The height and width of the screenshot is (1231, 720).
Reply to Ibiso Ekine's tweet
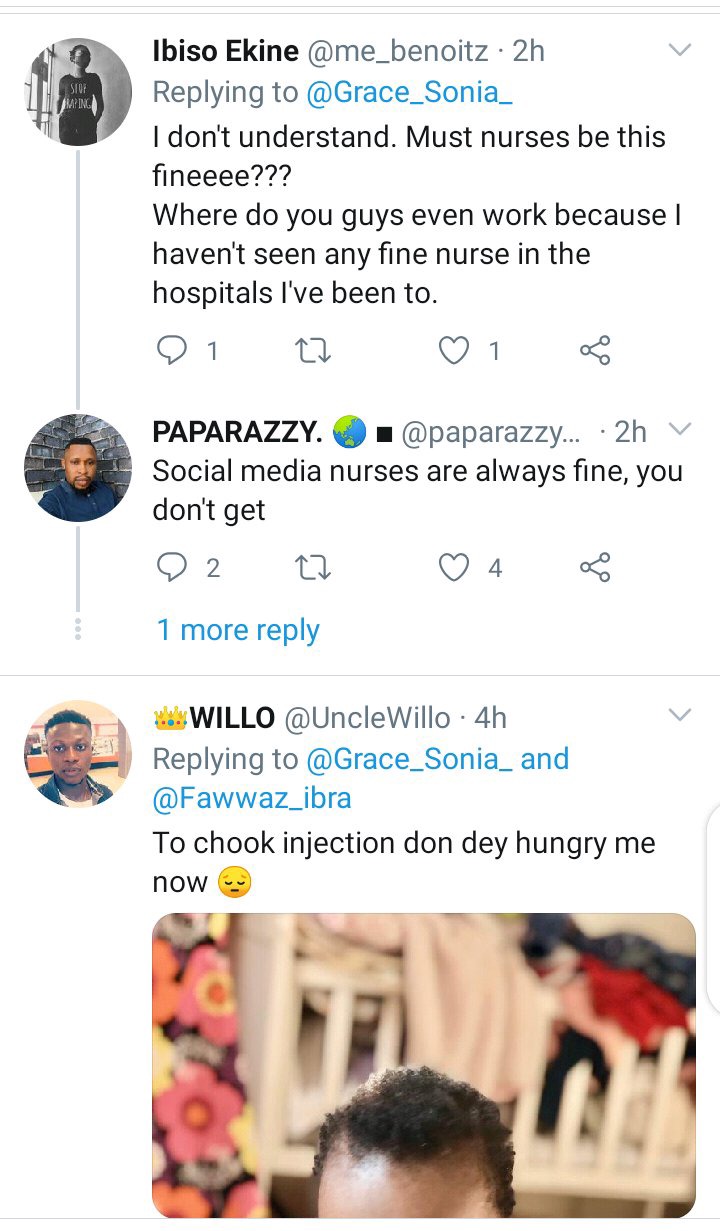point(174,350)
